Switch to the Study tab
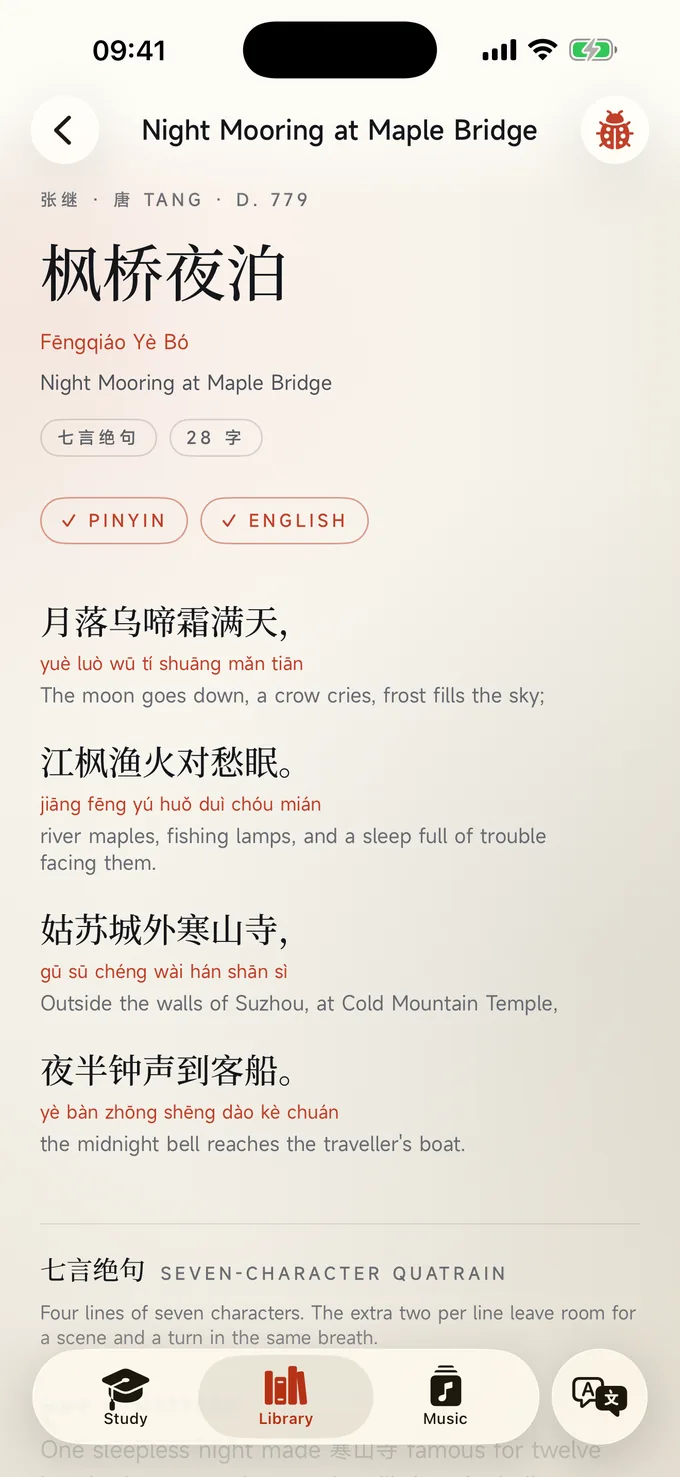Image resolution: width=680 pixels, height=1477 pixels. coord(125,1397)
